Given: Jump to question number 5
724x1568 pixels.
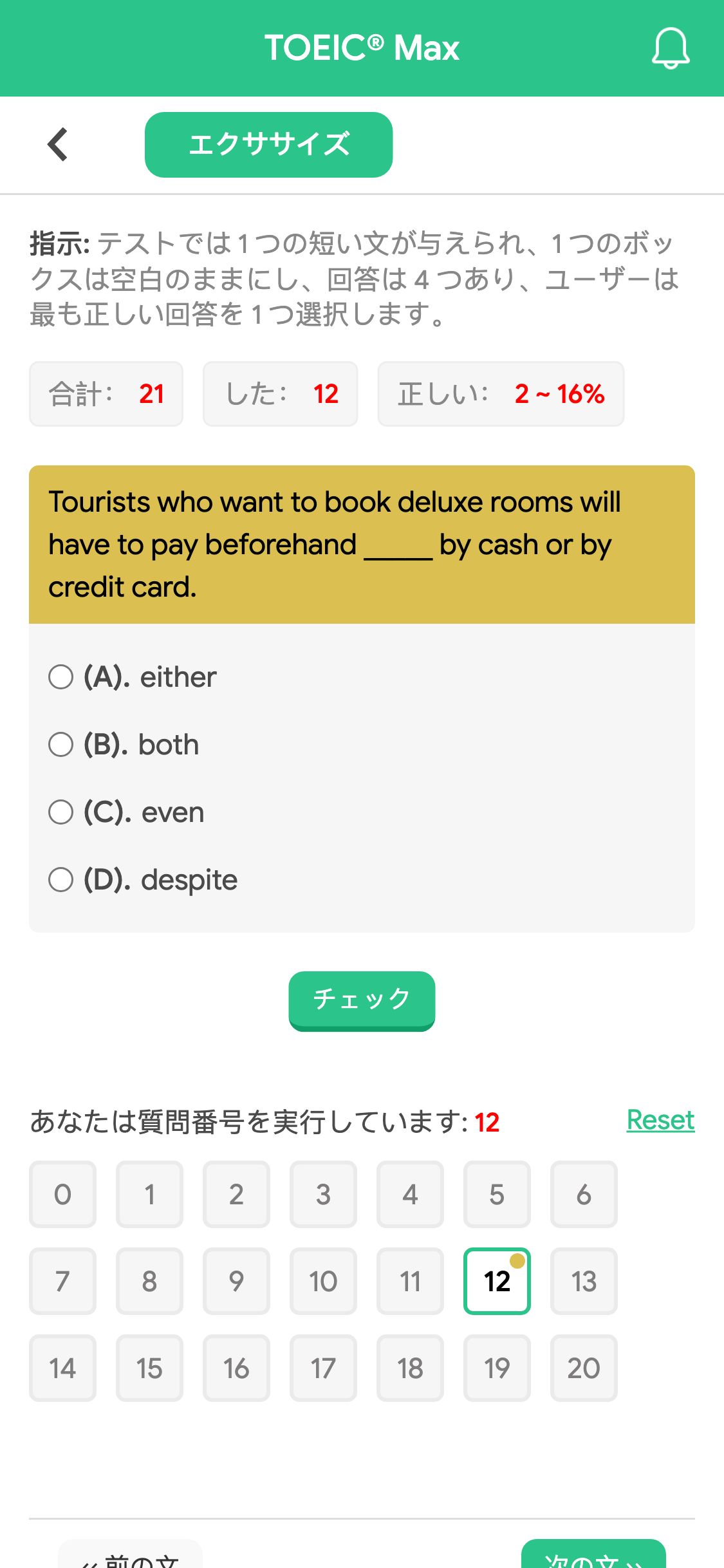Looking at the screenshot, I should 497,1194.
